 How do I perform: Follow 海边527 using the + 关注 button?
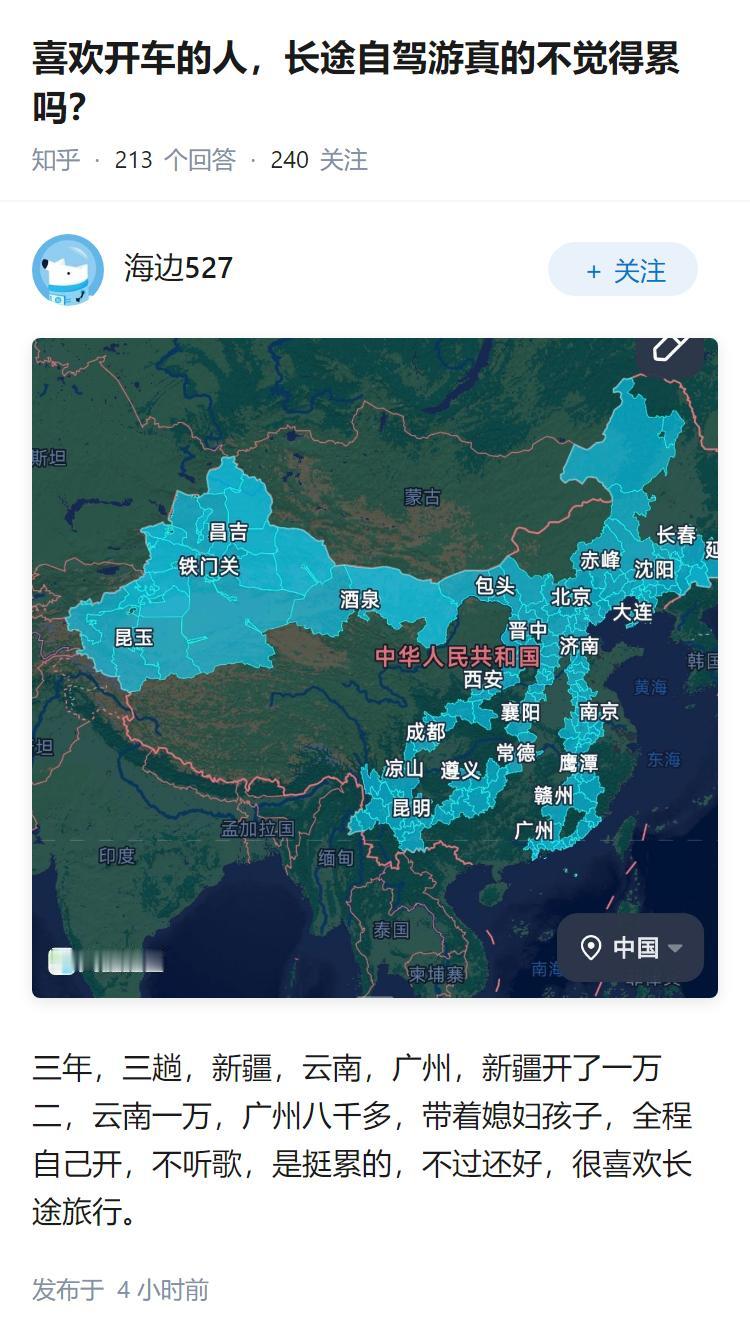pyautogui.click(x=622, y=268)
